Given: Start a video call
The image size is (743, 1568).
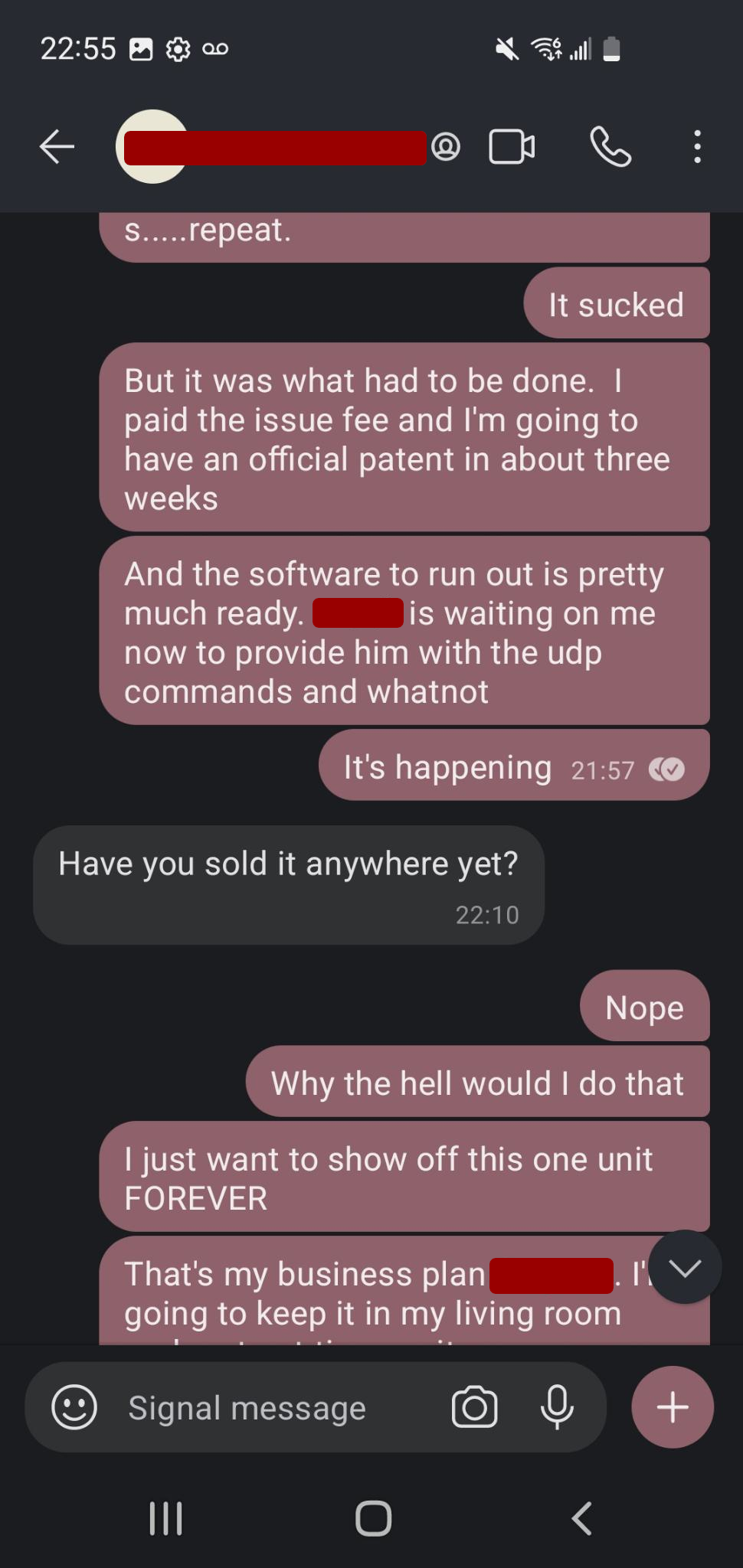Looking at the screenshot, I should pyautogui.click(x=512, y=147).
